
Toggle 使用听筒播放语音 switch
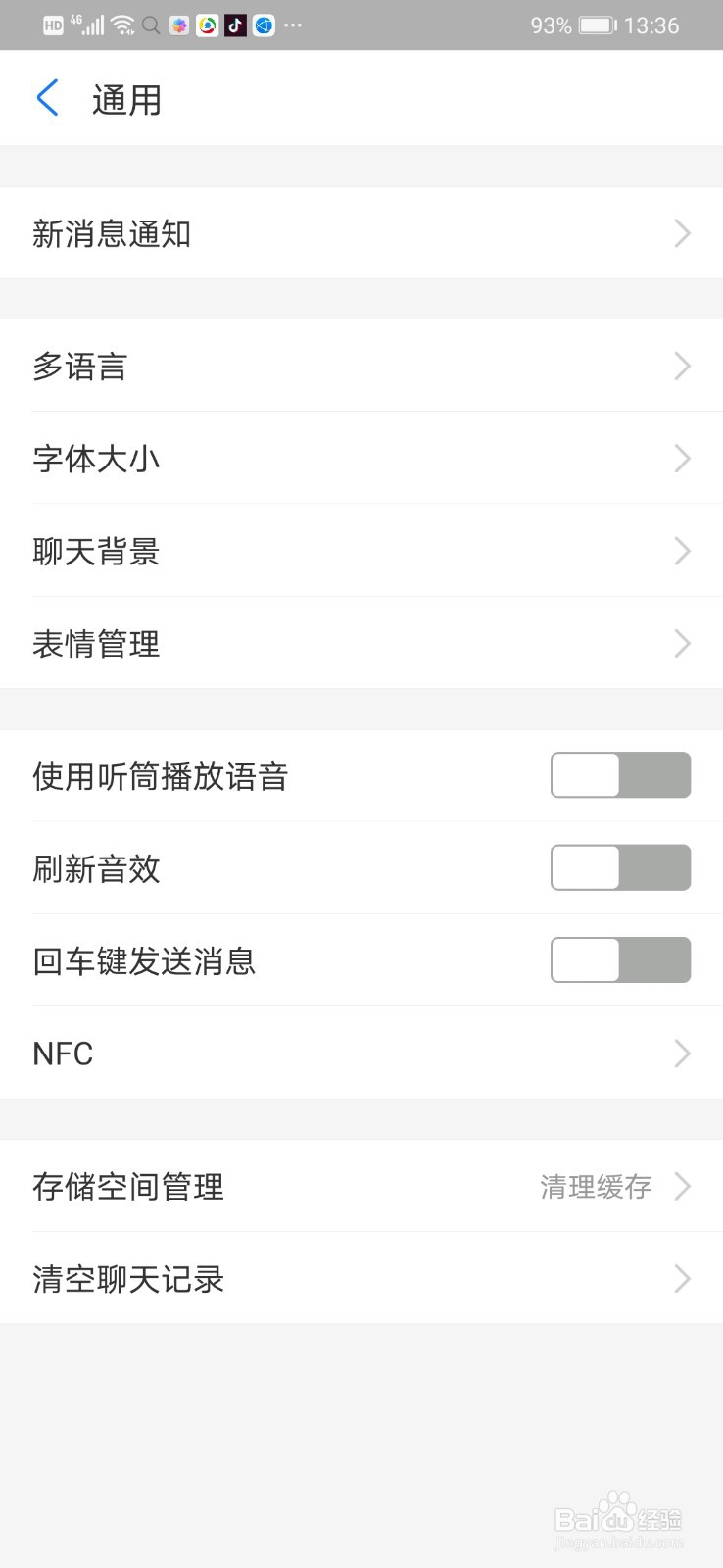(x=620, y=775)
